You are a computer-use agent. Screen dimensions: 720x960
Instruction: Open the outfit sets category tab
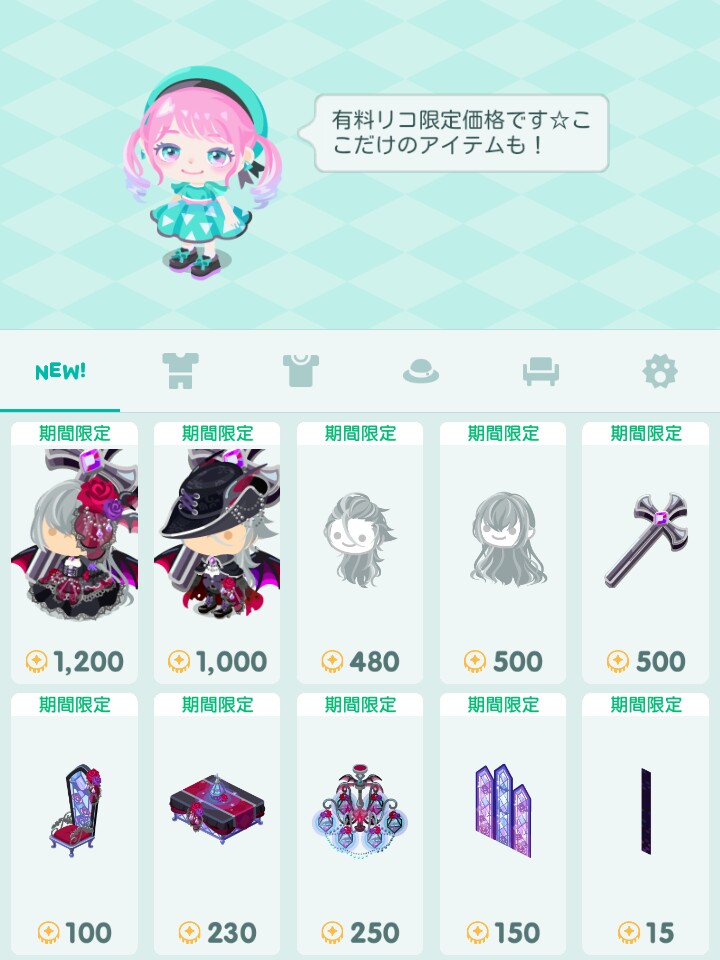180,372
